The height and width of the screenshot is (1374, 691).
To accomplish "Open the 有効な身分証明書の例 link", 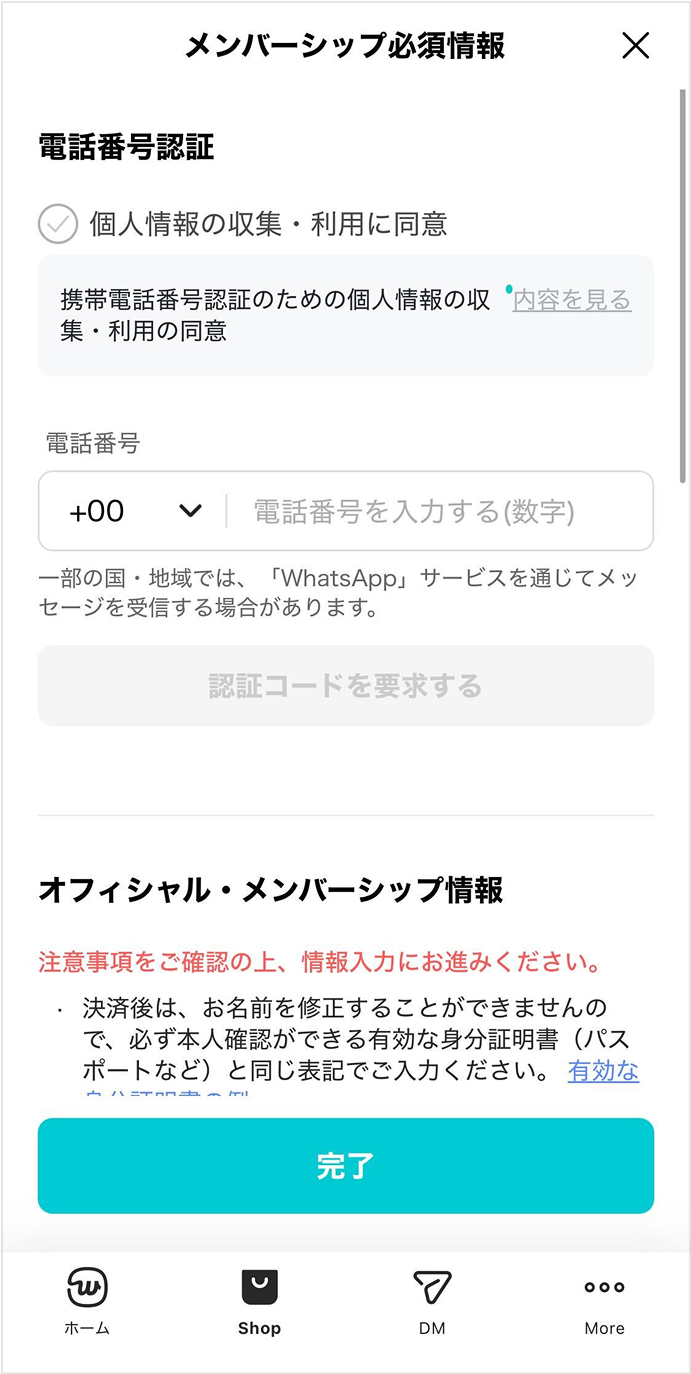I will coord(603,1072).
